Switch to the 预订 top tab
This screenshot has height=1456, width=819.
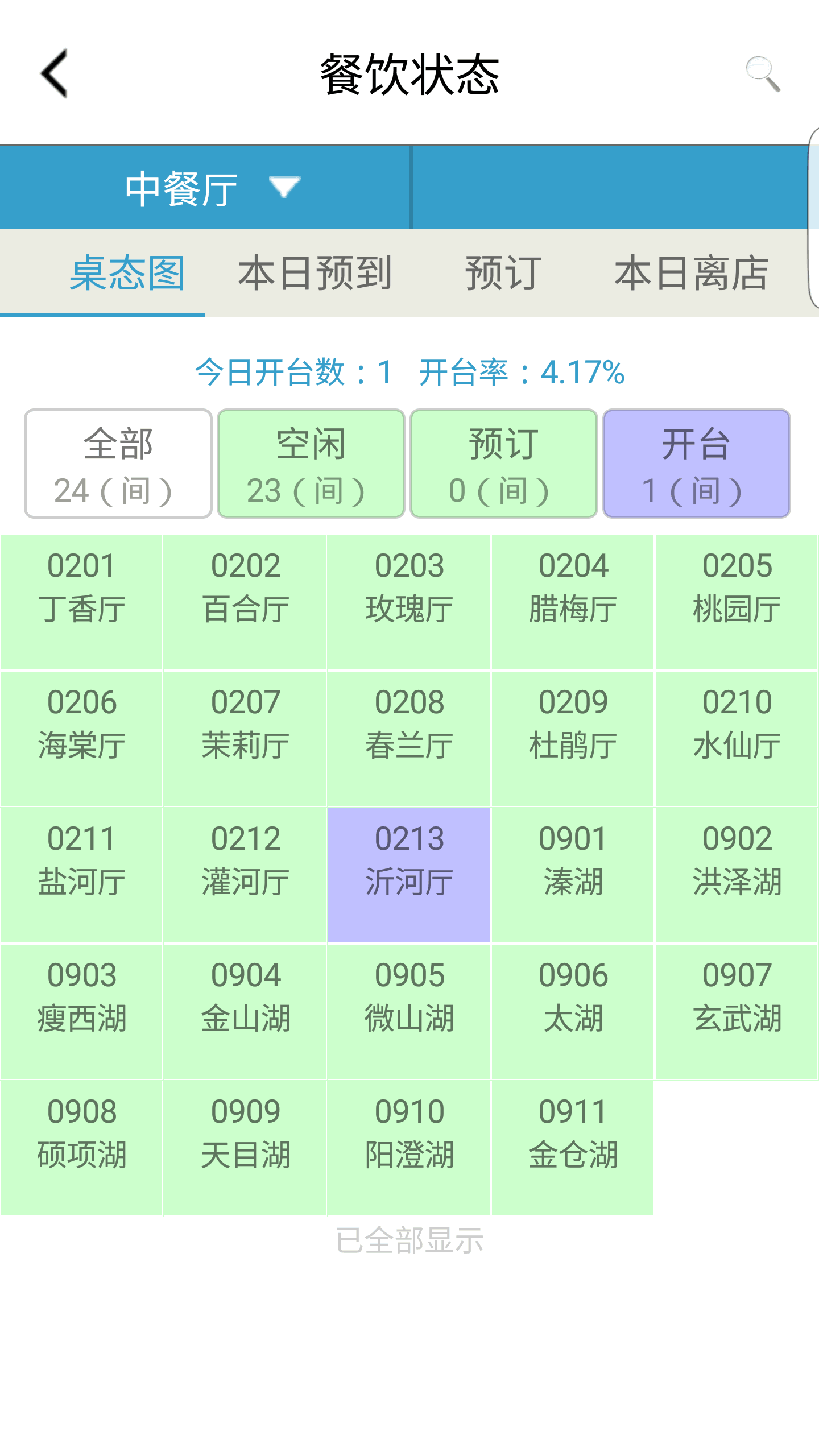point(503,274)
